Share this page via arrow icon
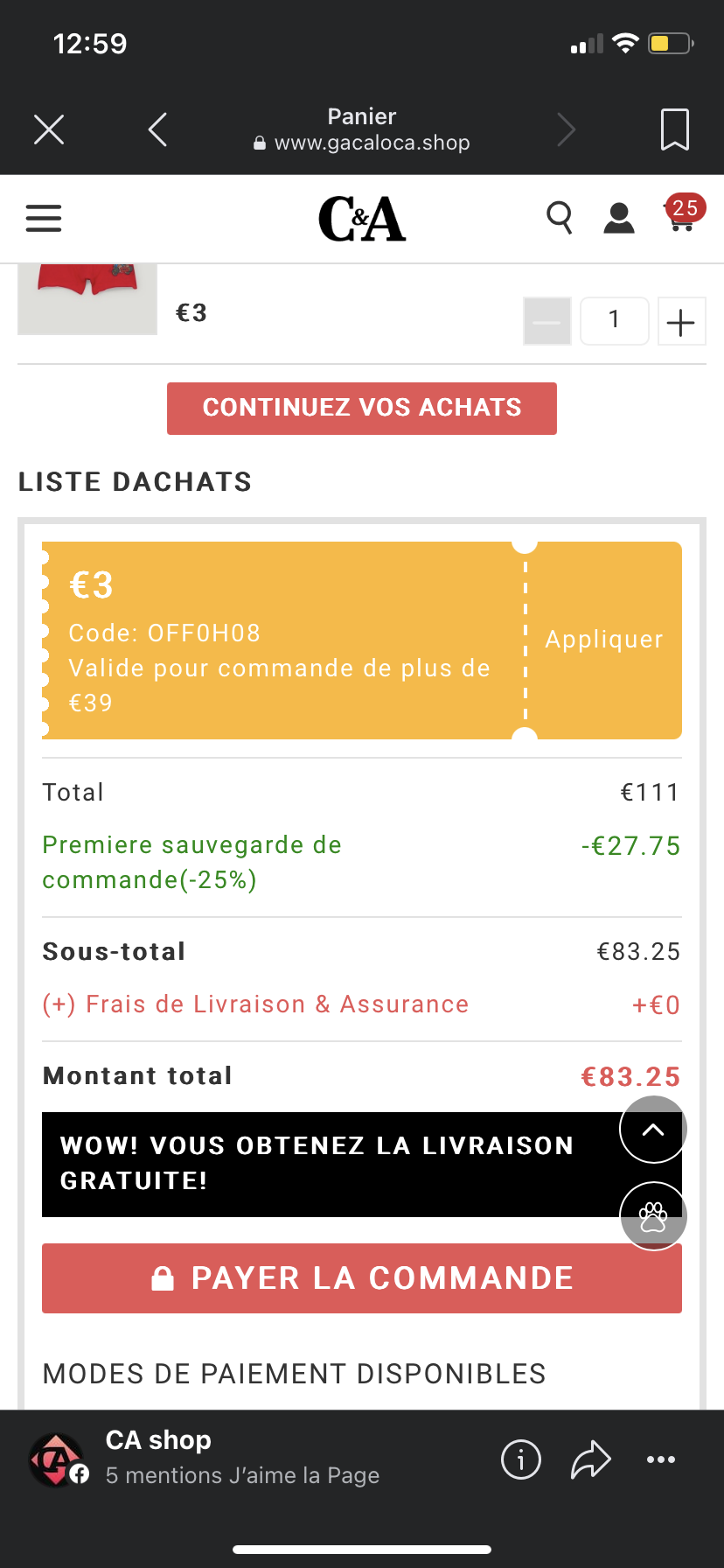Screen dimensions: 724x1568 coord(591,1459)
